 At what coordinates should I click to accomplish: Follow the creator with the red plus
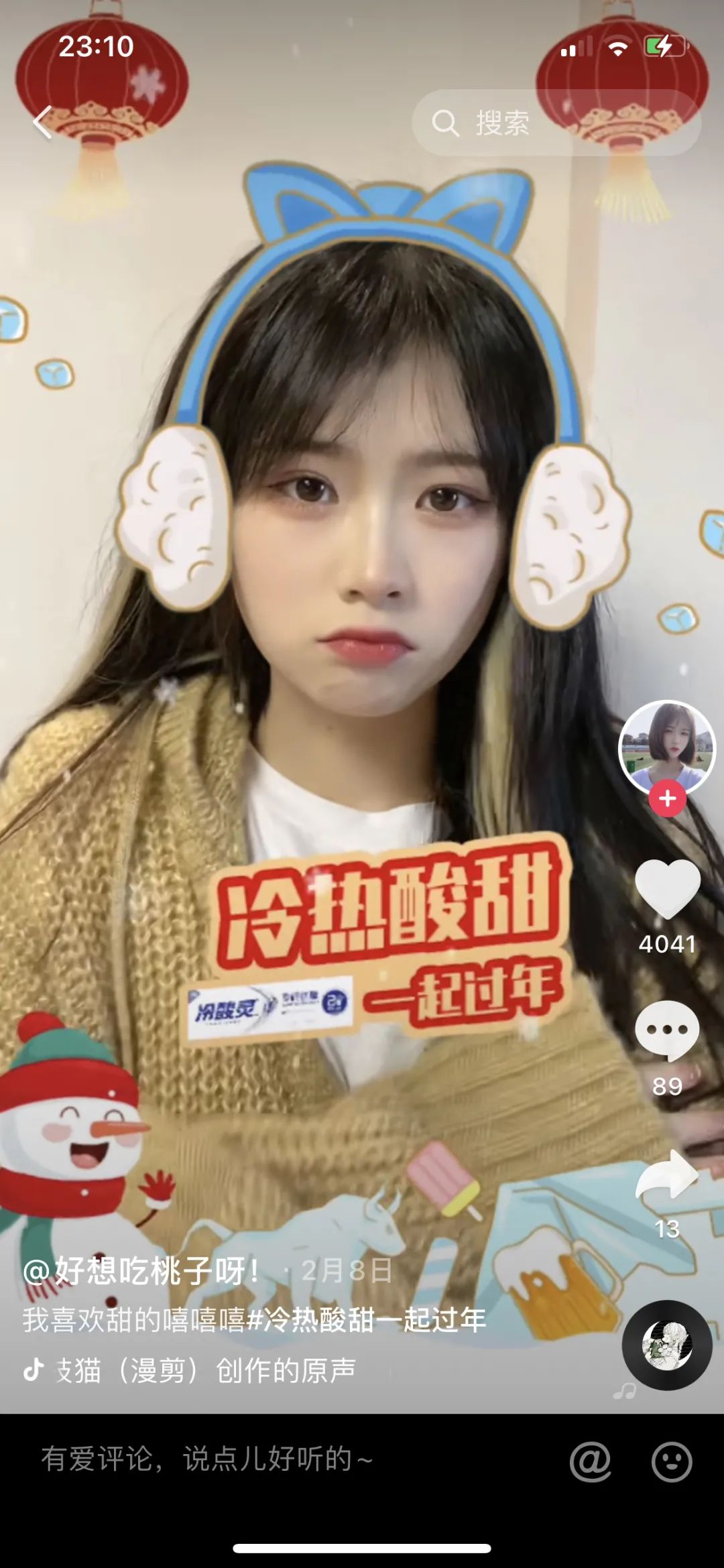(x=667, y=798)
